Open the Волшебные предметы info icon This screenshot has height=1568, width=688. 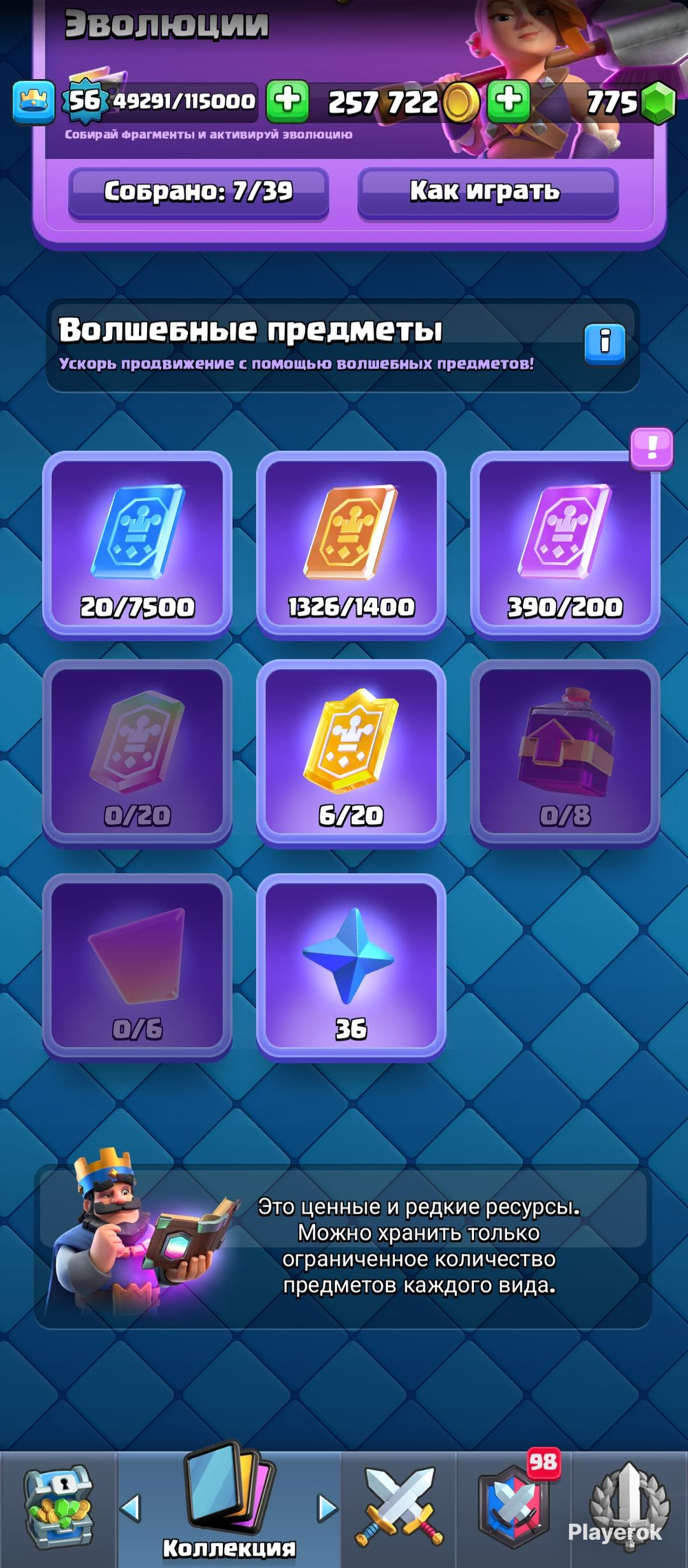click(x=604, y=342)
